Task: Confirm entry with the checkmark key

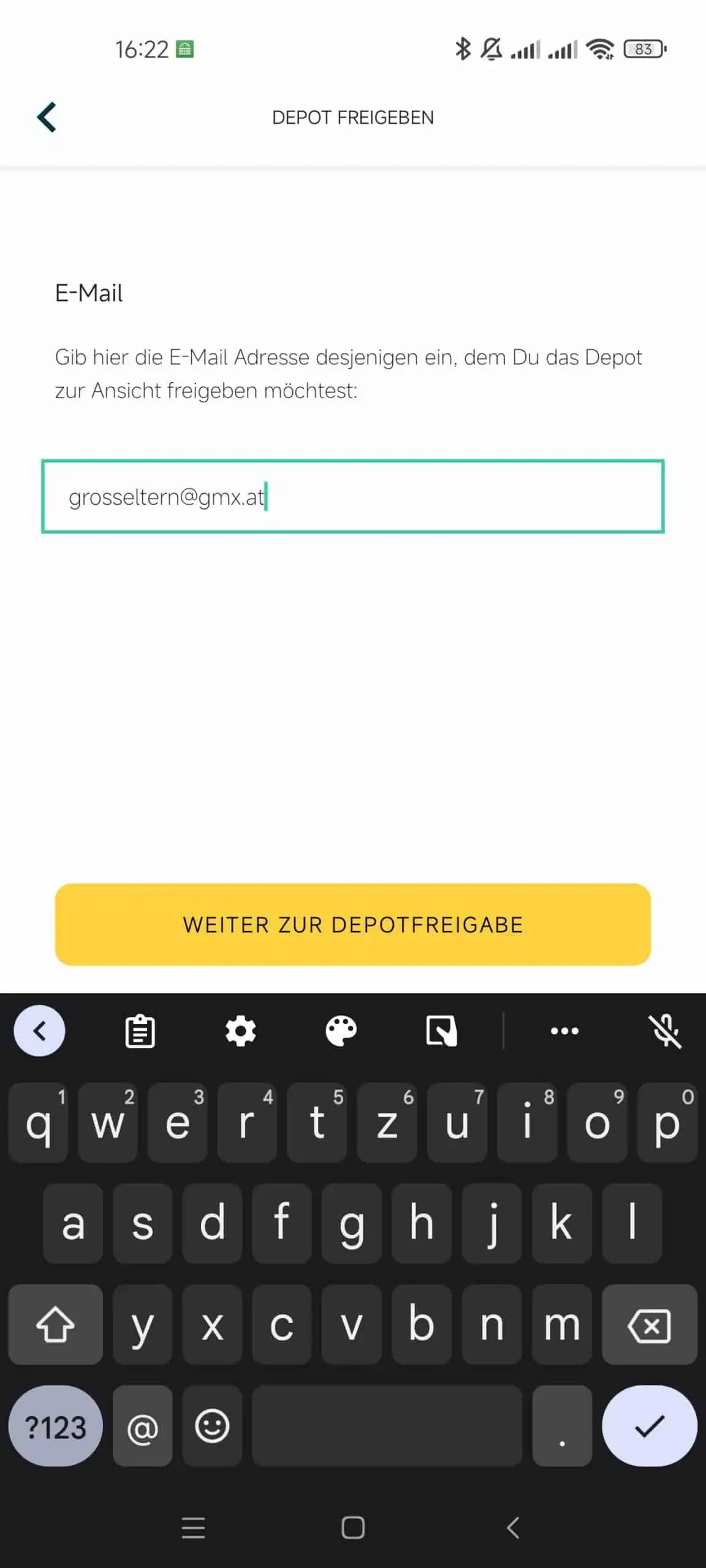Action: 650,1426
